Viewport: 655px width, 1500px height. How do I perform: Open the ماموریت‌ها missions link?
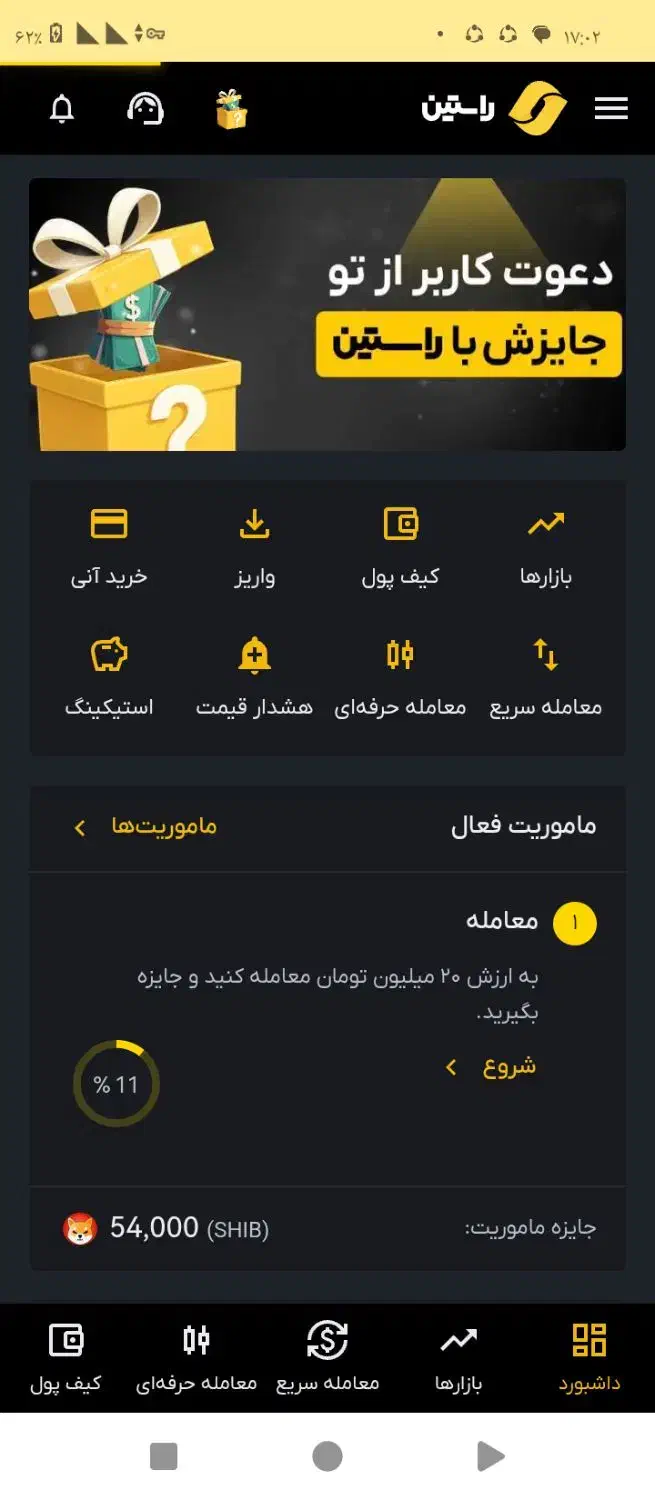147,827
